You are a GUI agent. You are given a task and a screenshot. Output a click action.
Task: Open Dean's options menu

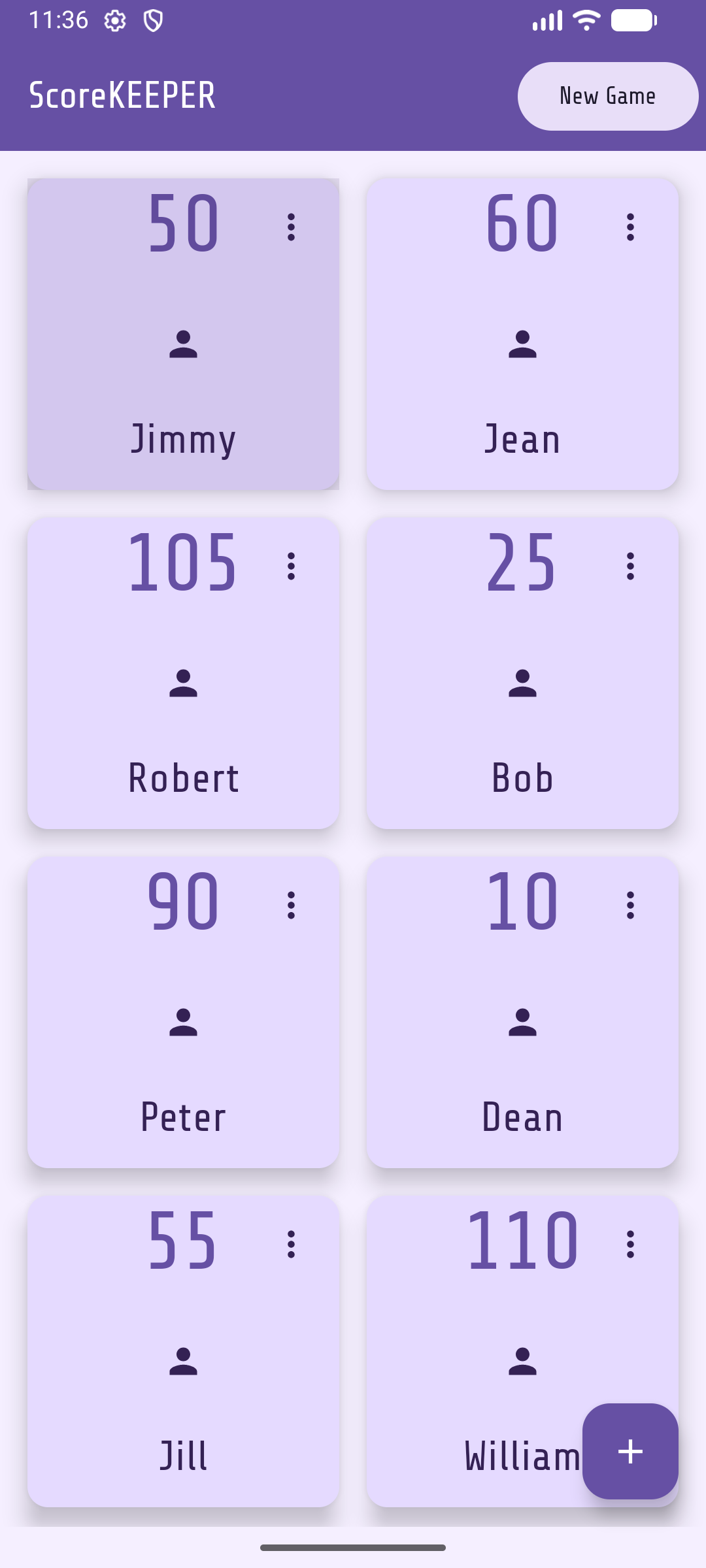[630, 905]
